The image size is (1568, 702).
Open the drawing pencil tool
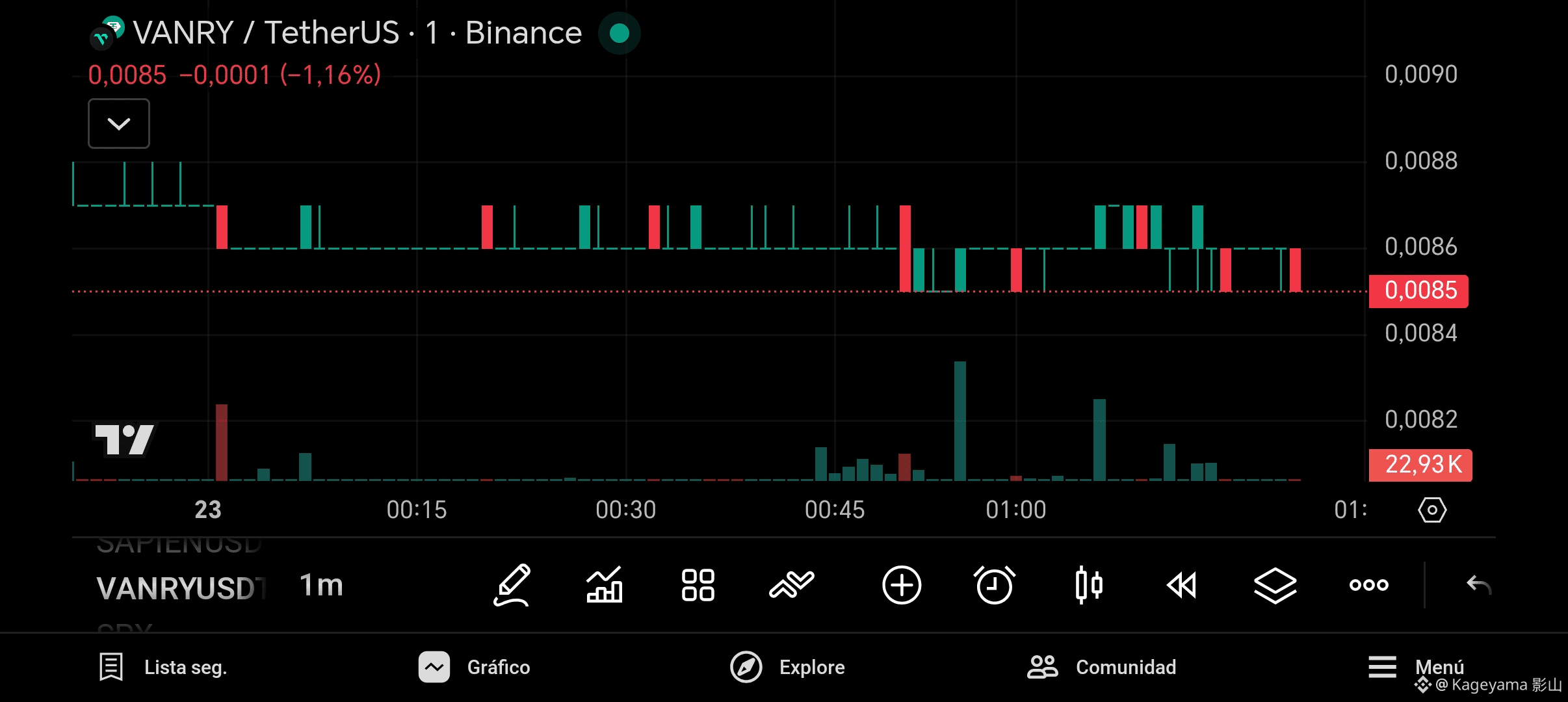point(512,585)
